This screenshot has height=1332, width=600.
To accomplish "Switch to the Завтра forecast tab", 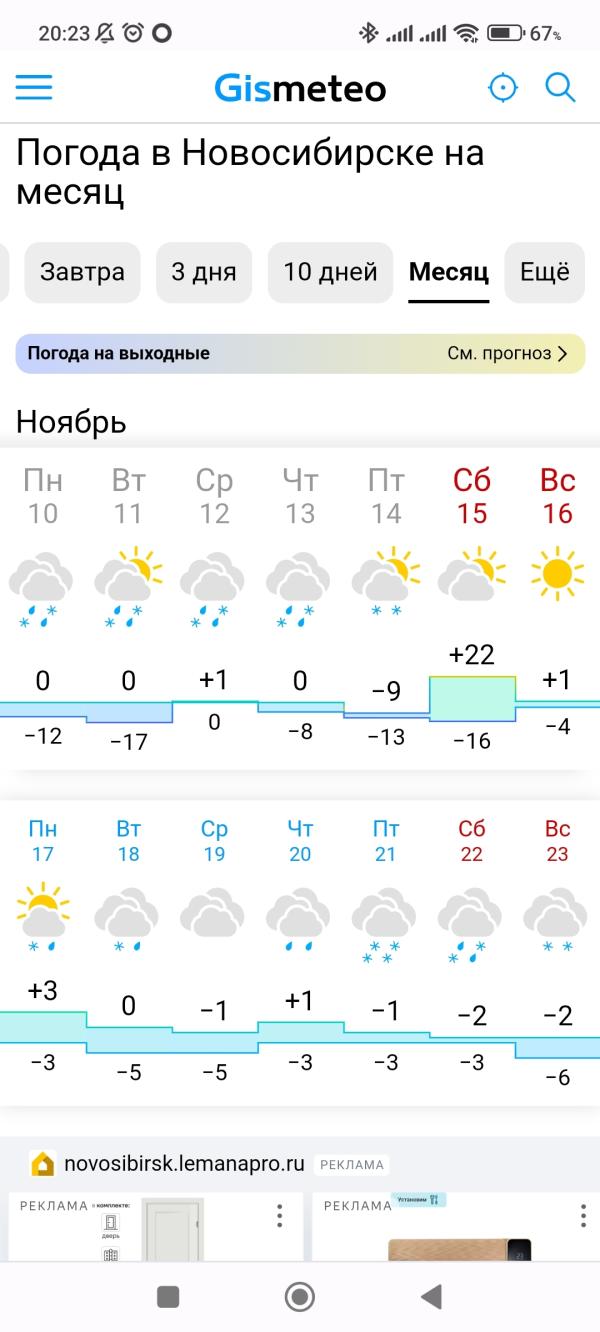I will click(82, 272).
